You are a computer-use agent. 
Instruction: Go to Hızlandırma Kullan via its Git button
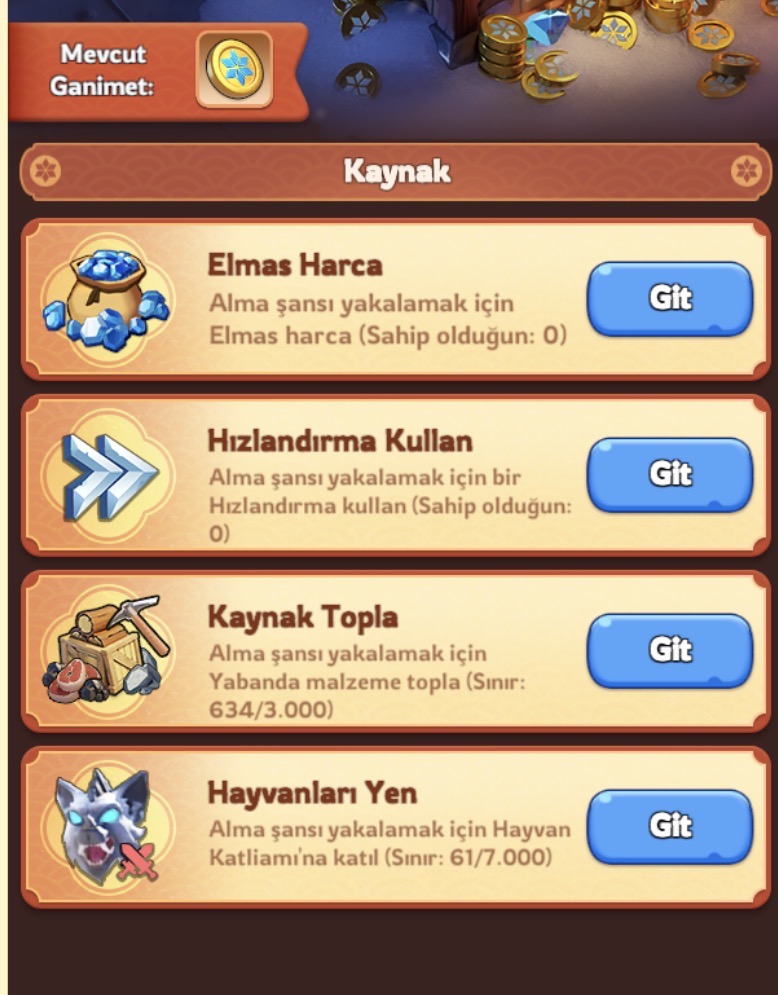[x=670, y=474]
